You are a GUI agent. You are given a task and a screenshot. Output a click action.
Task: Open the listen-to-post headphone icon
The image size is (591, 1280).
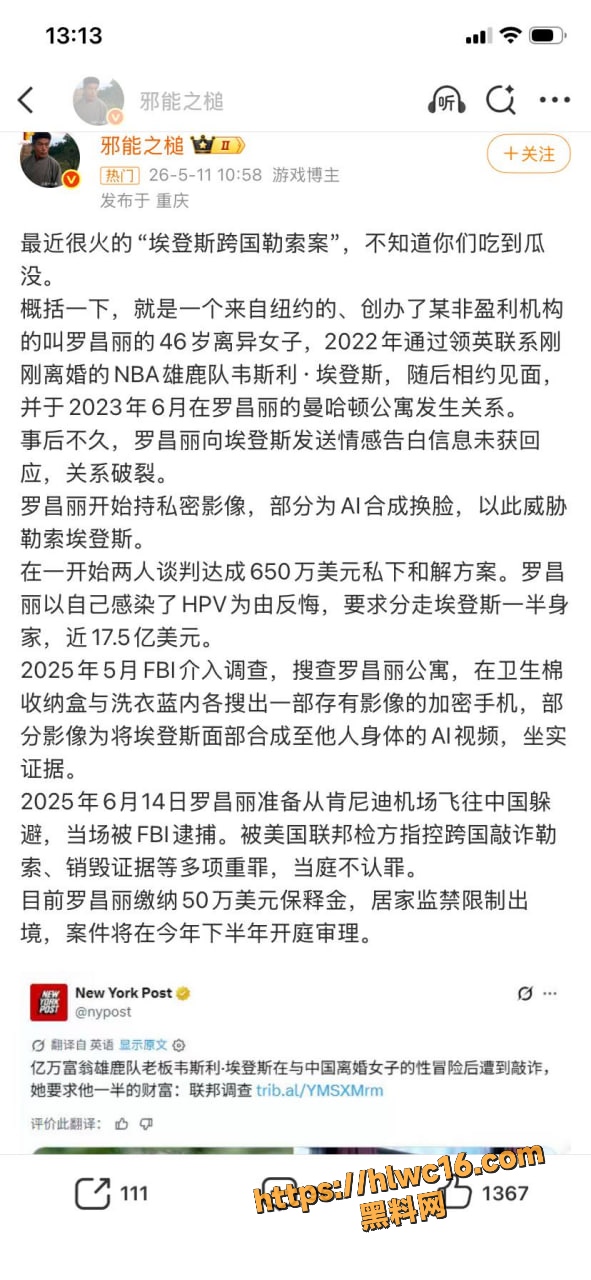click(x=447, y=100)
